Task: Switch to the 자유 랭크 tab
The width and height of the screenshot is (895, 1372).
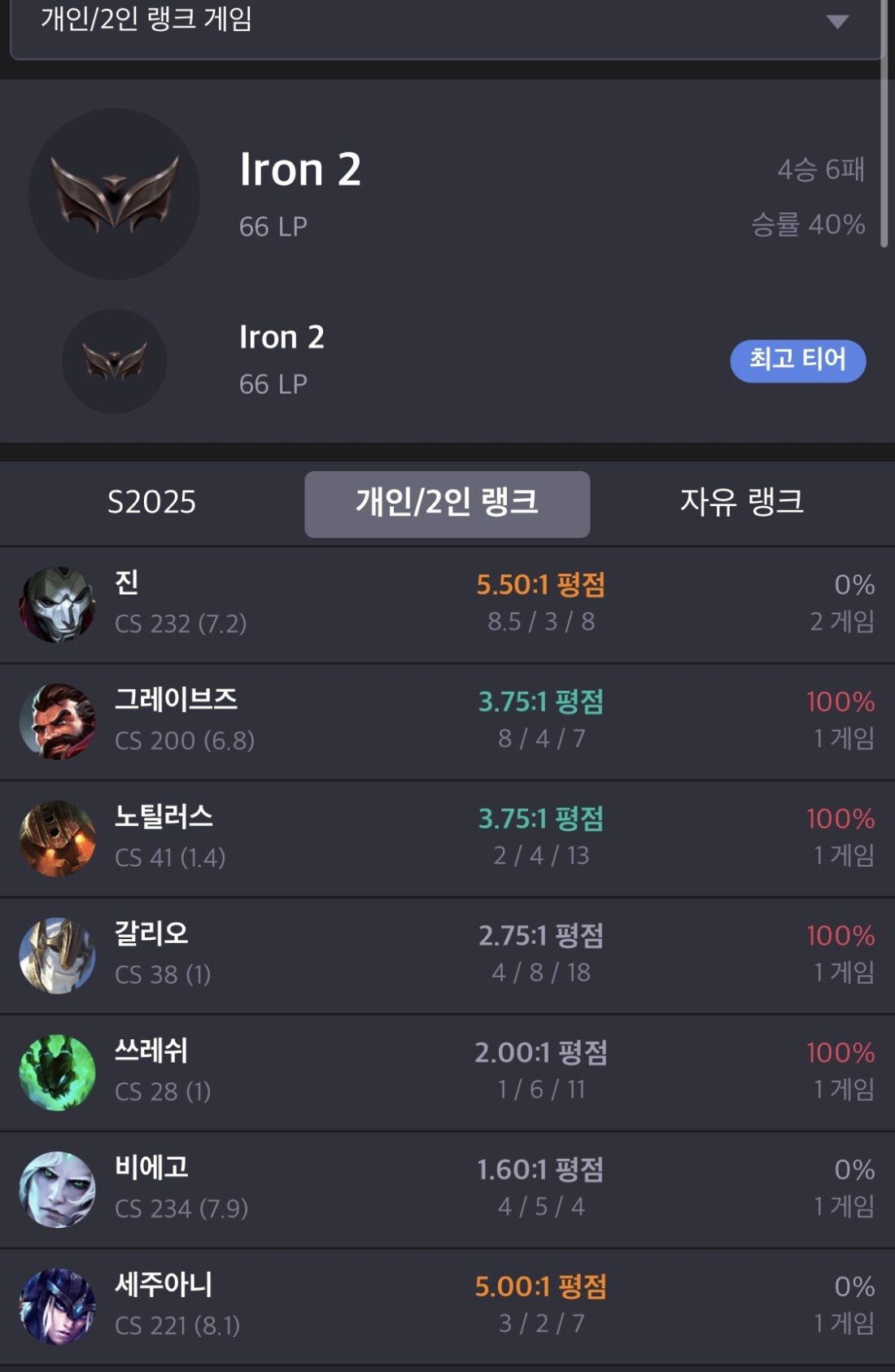Action: click(741, 503)
